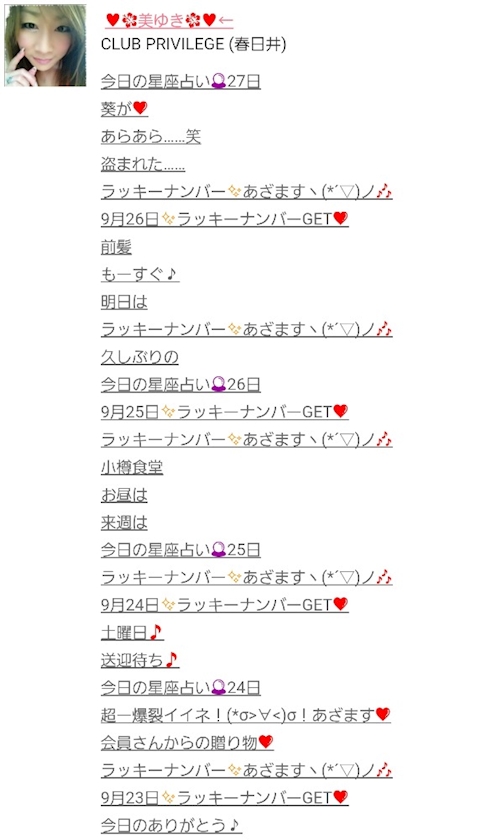Open the 盗まれた…… post
The height and width of the screenshot is (840, 492).
point(143,164)
